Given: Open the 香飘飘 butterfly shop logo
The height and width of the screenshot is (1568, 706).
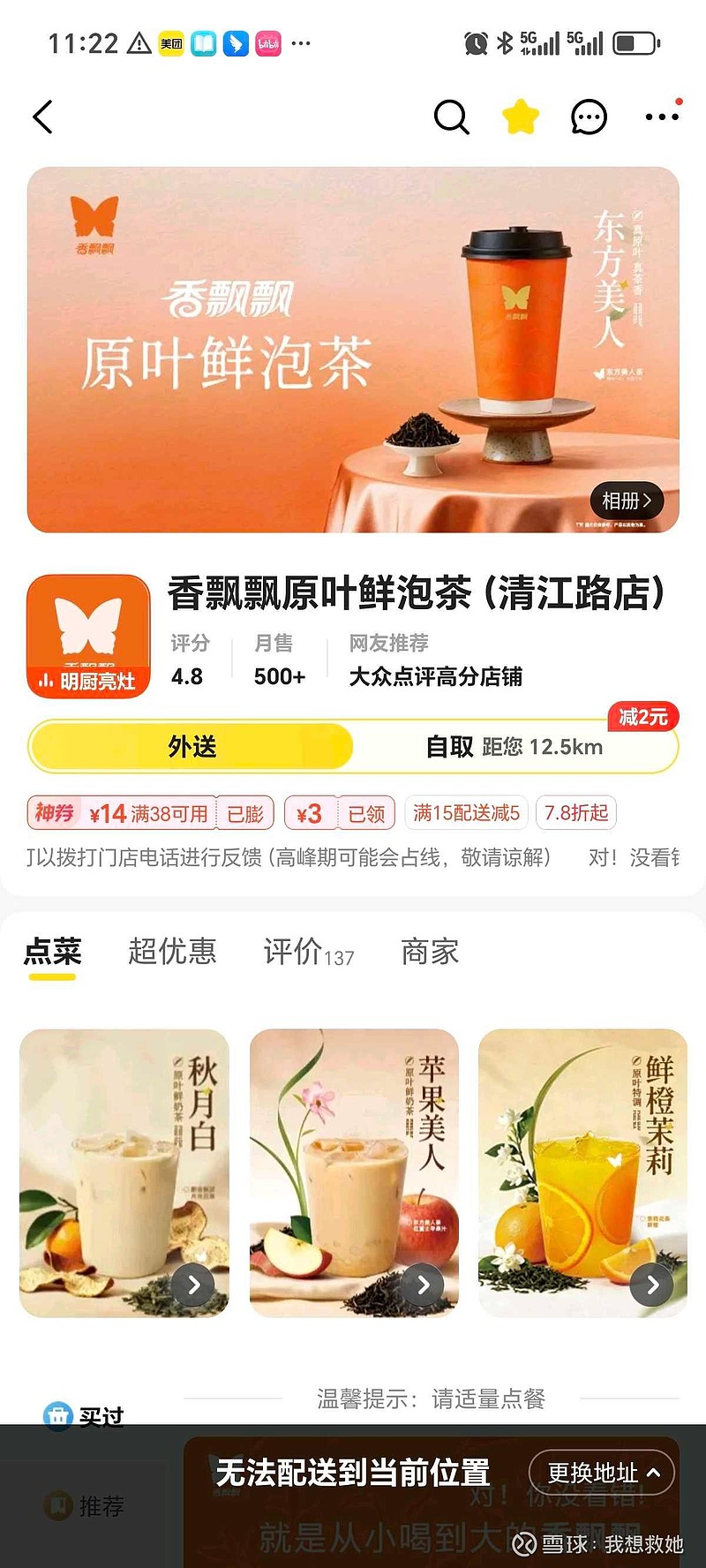Looking at the screenshot, I should [x=88, y=636].
